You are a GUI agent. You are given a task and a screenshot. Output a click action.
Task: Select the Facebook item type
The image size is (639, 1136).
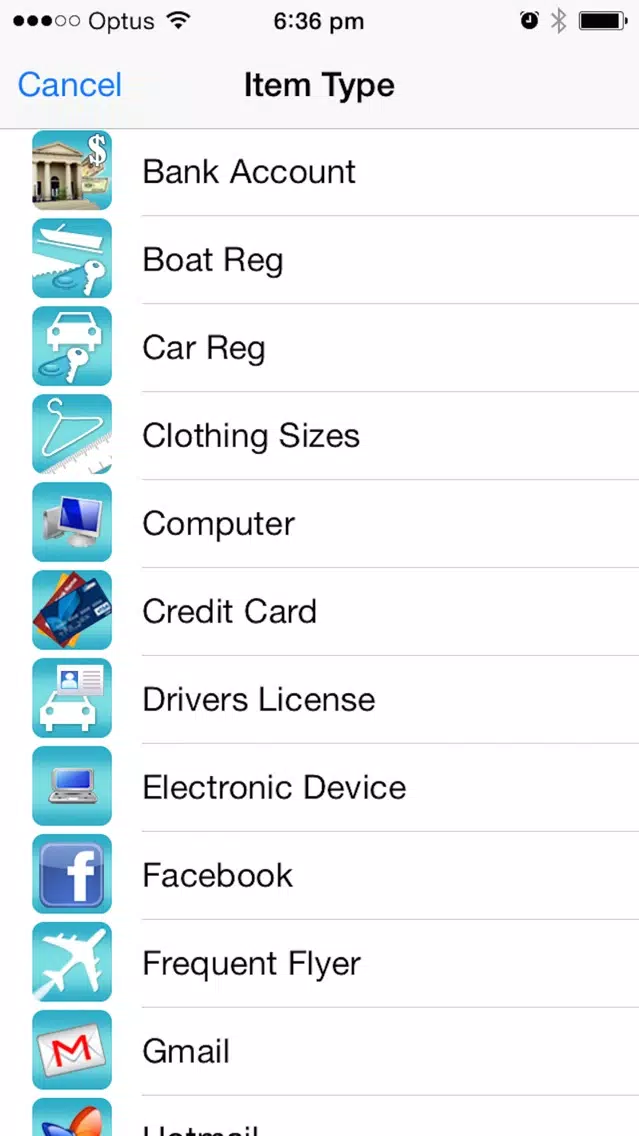point(320,875)
